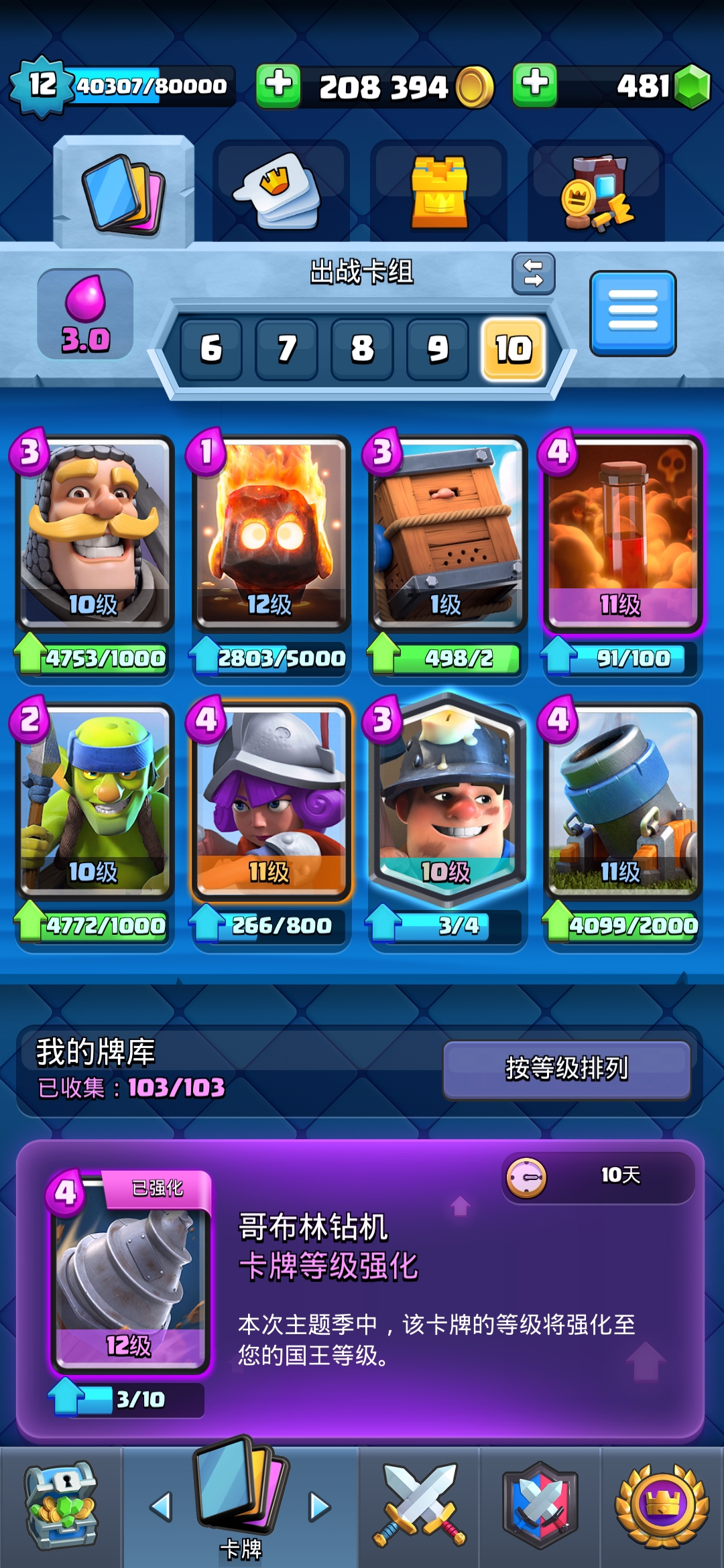The height and width of the screenshot is (1568, 724).
Task: Select battle deck slot 9
Action: tap(438, 349)
